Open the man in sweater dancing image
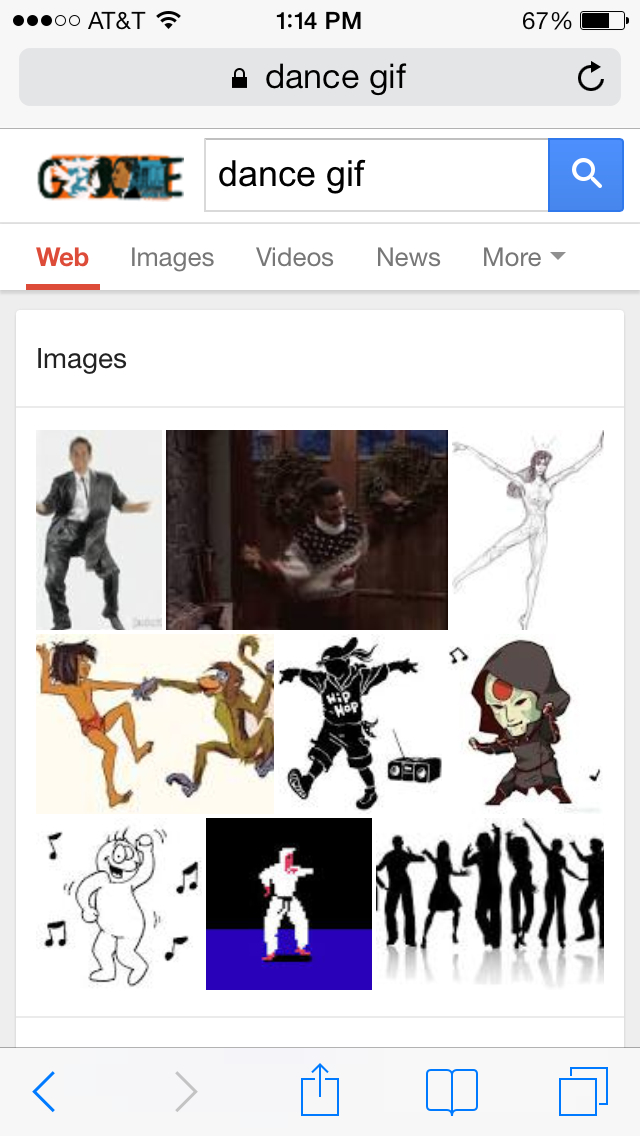 click(x=307, y=530)
